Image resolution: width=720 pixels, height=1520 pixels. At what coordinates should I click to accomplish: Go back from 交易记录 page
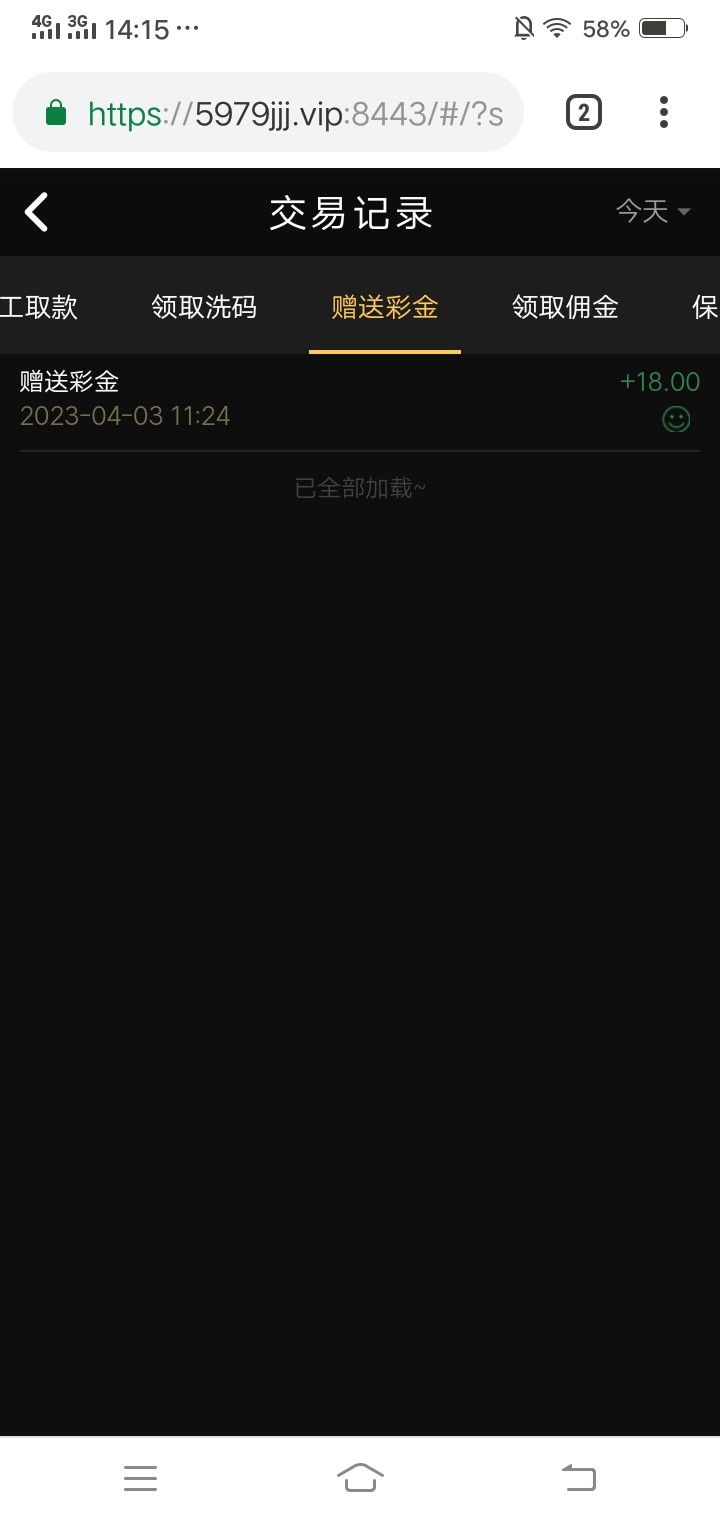tap(37, 212)
